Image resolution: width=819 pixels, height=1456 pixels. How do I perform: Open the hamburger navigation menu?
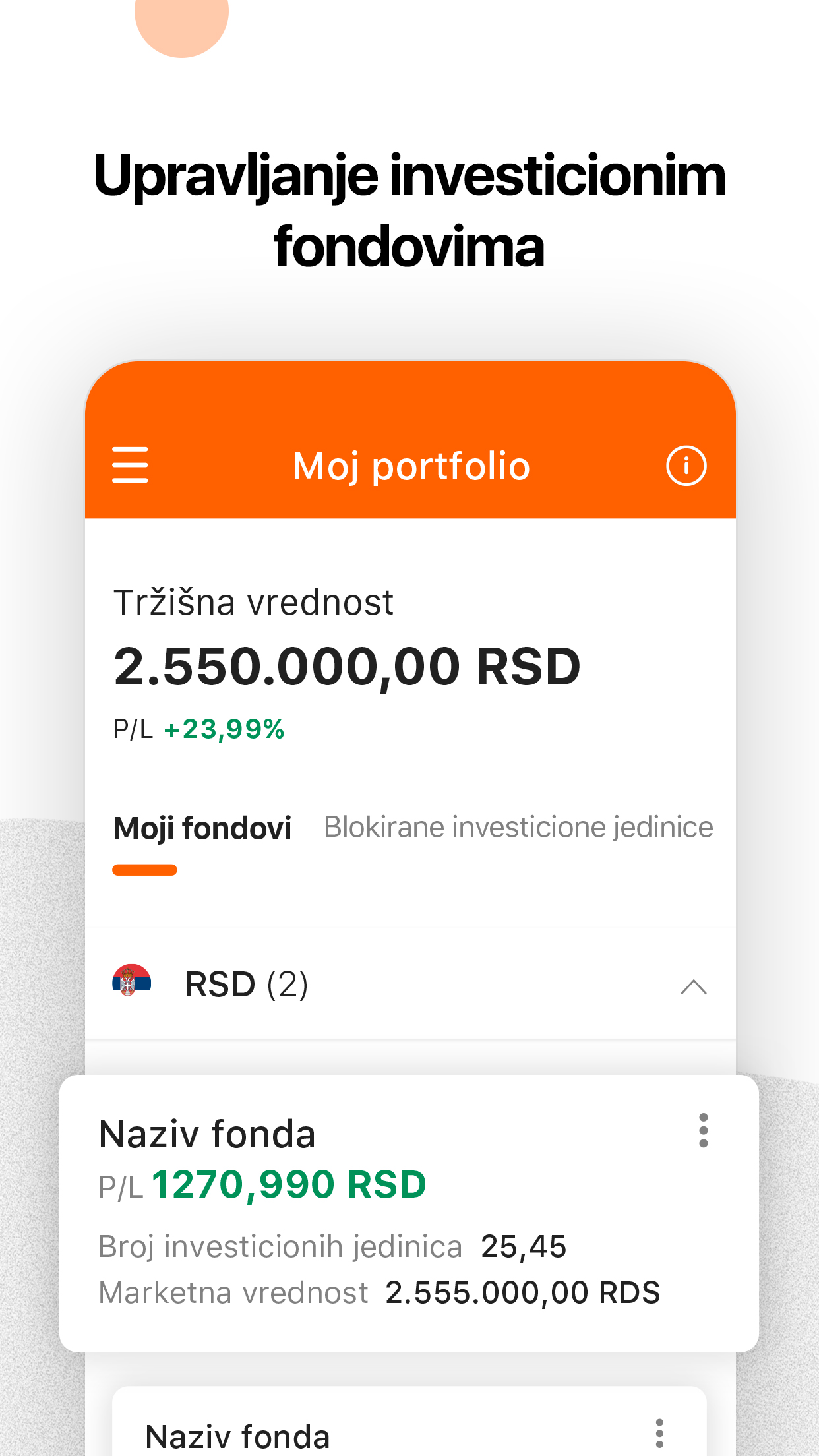[130, 465]
